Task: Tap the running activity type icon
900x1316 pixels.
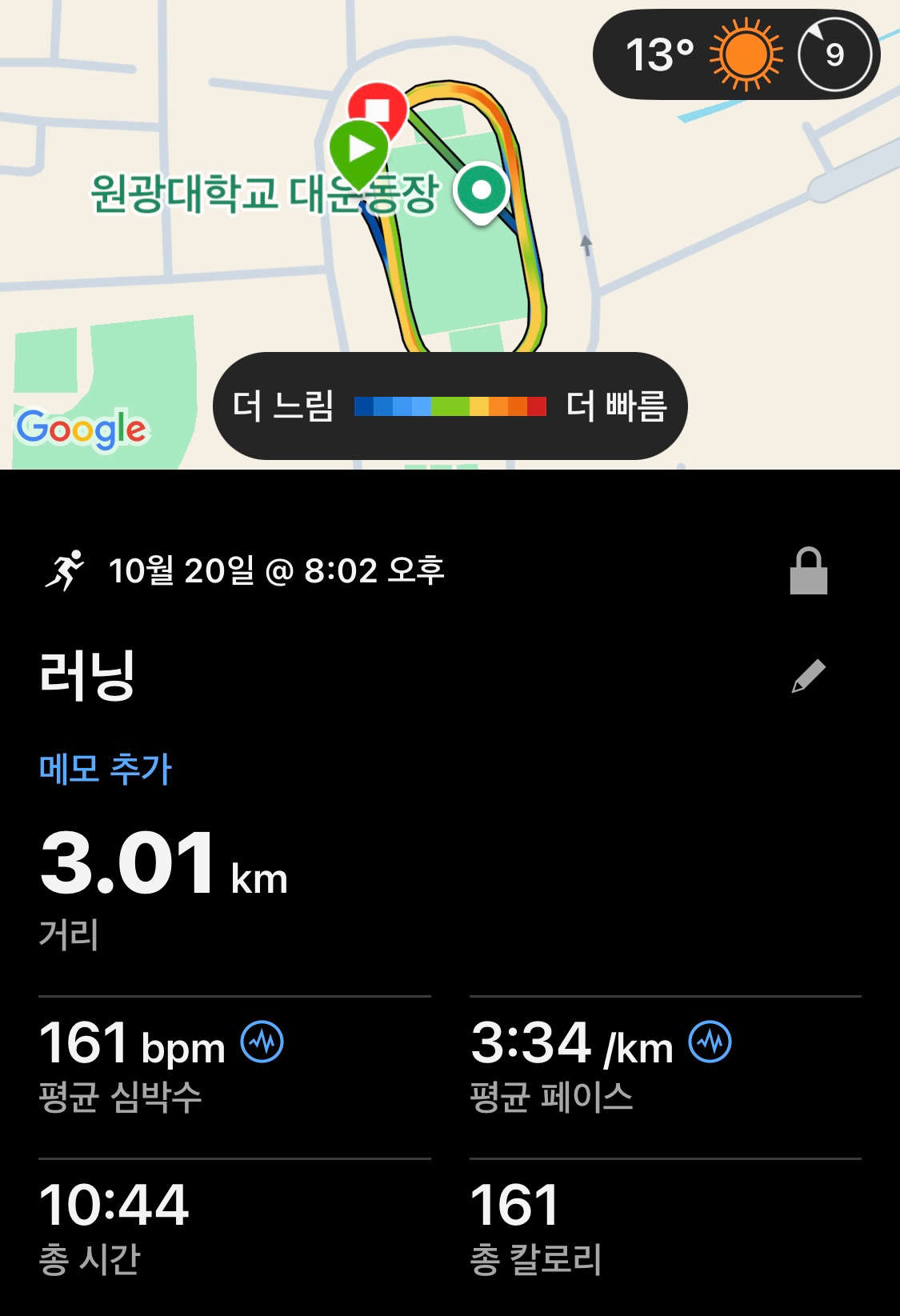Action: point(68,570)
